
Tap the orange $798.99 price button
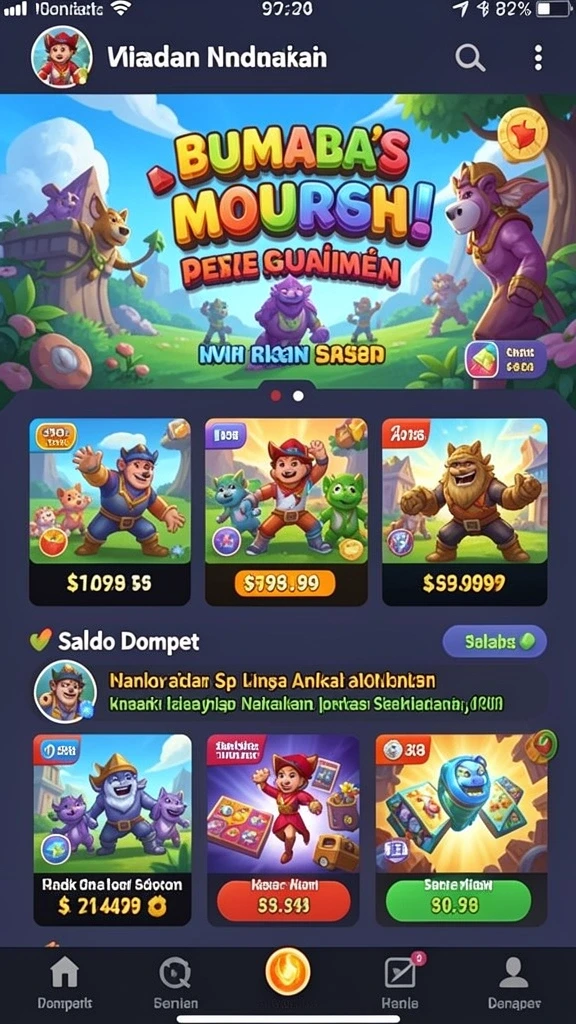click(285, 583)
